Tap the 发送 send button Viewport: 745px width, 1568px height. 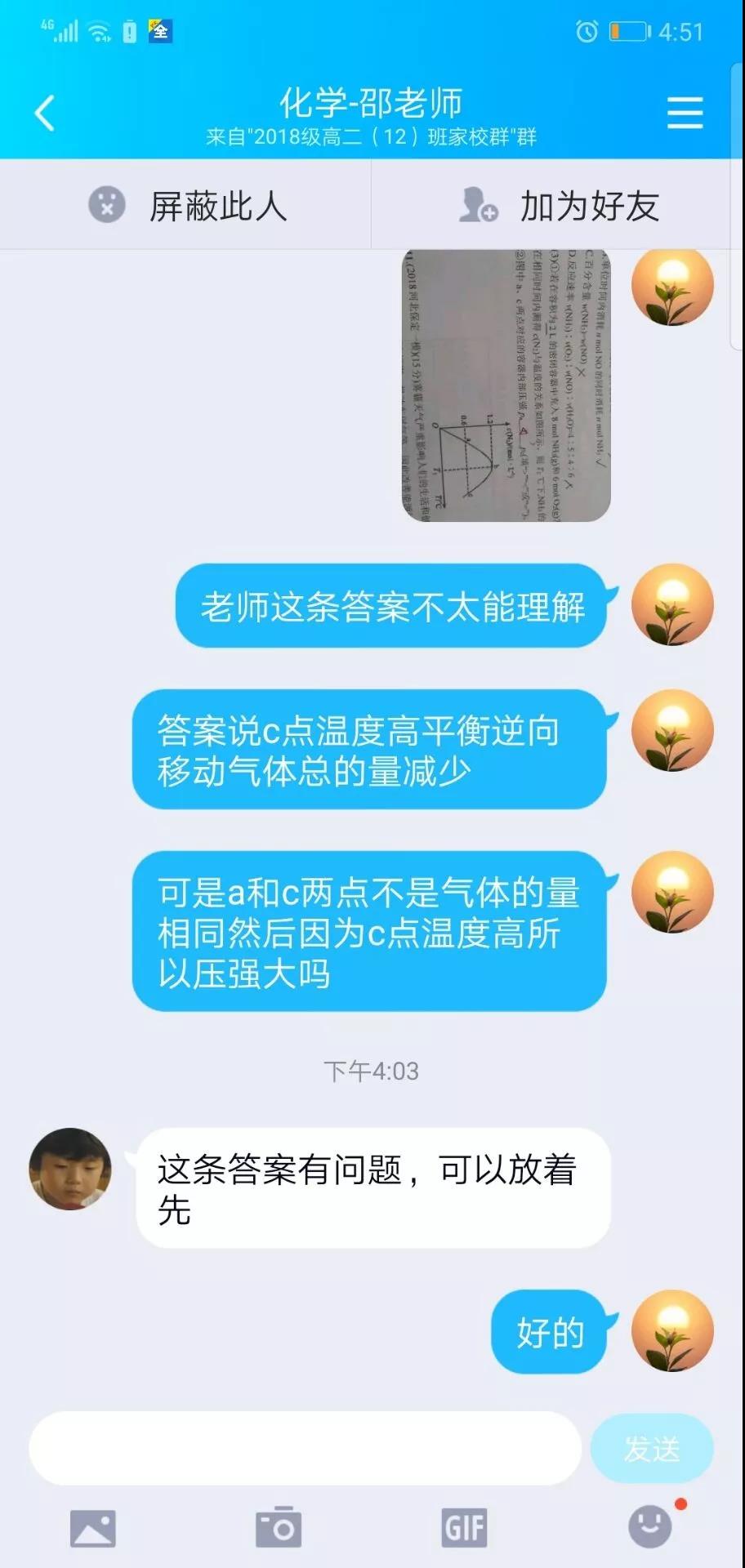coord(651,1448)
